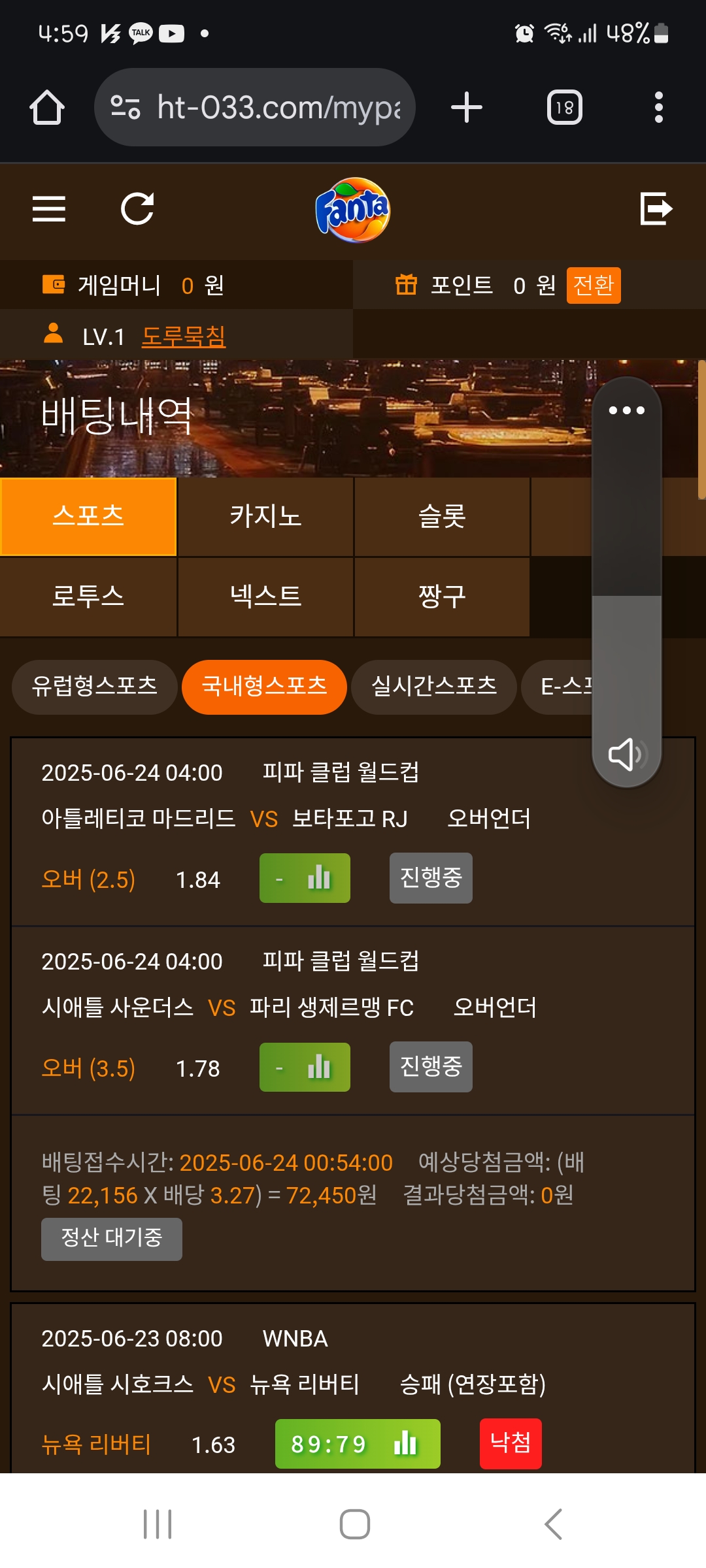Open the 도루묵침 profile link
The image size is (706, 1568).
184,336
